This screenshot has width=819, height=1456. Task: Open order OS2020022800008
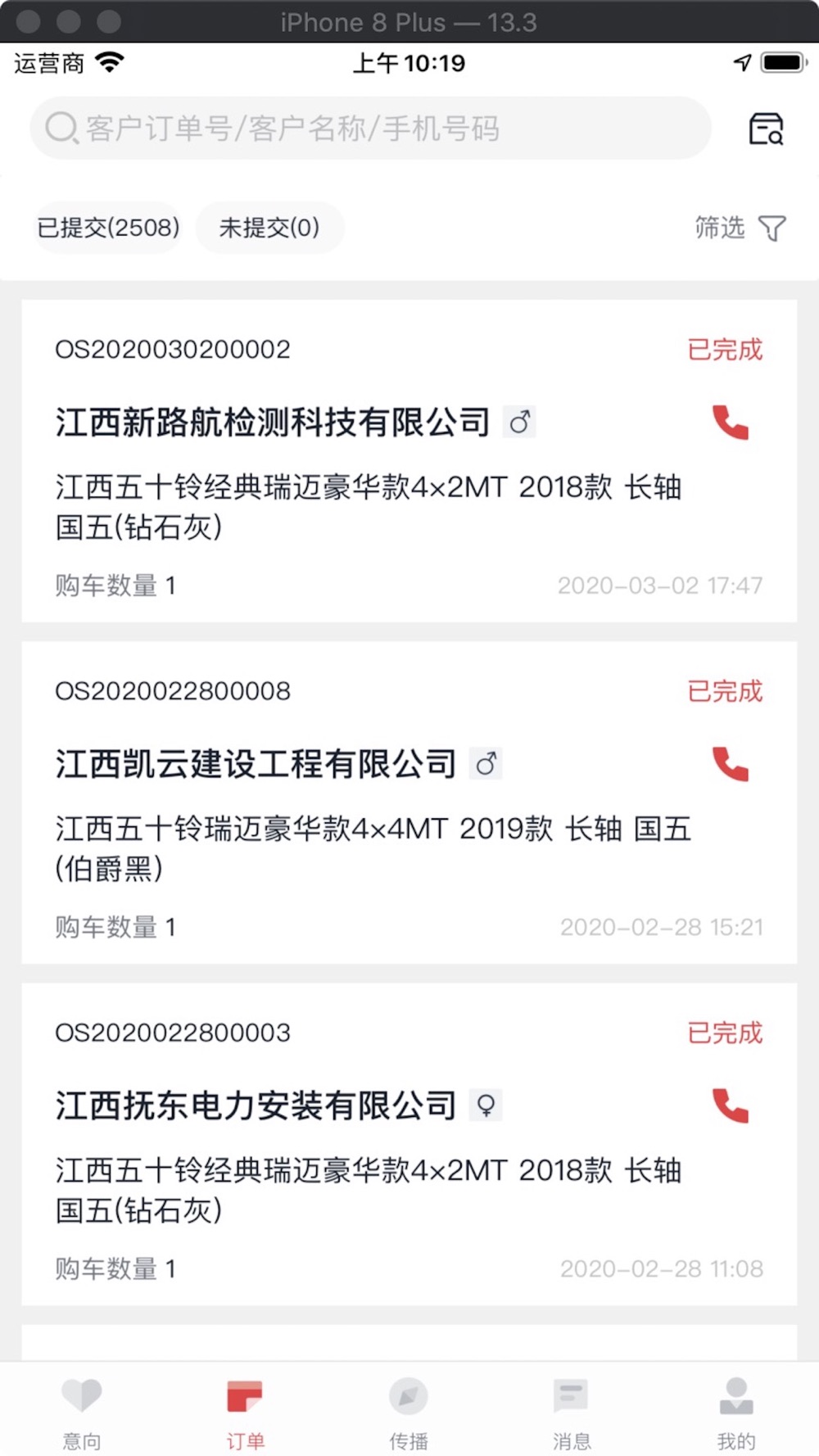(409, 803)
